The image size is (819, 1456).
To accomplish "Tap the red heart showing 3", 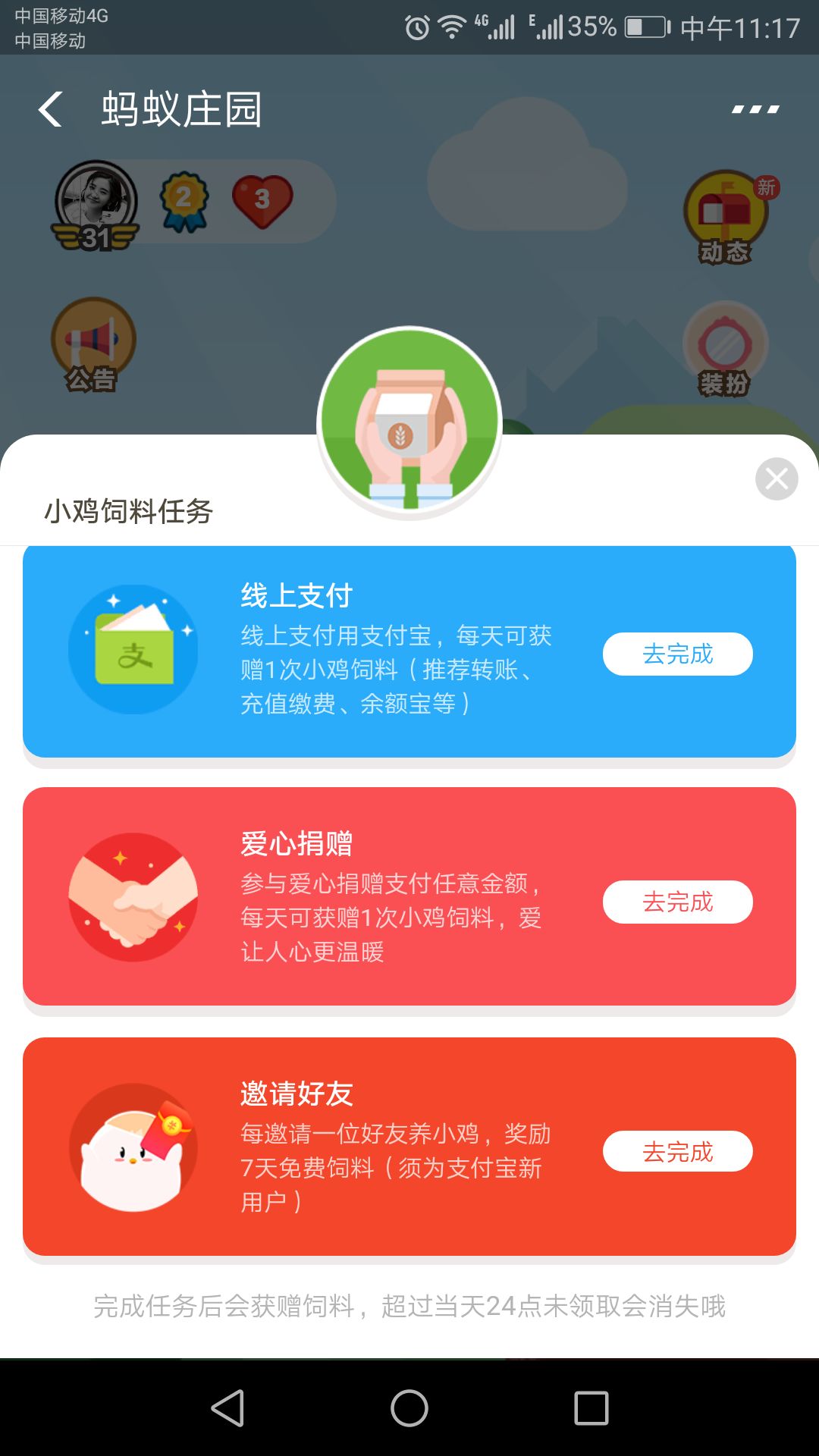I will coord(262,201).
